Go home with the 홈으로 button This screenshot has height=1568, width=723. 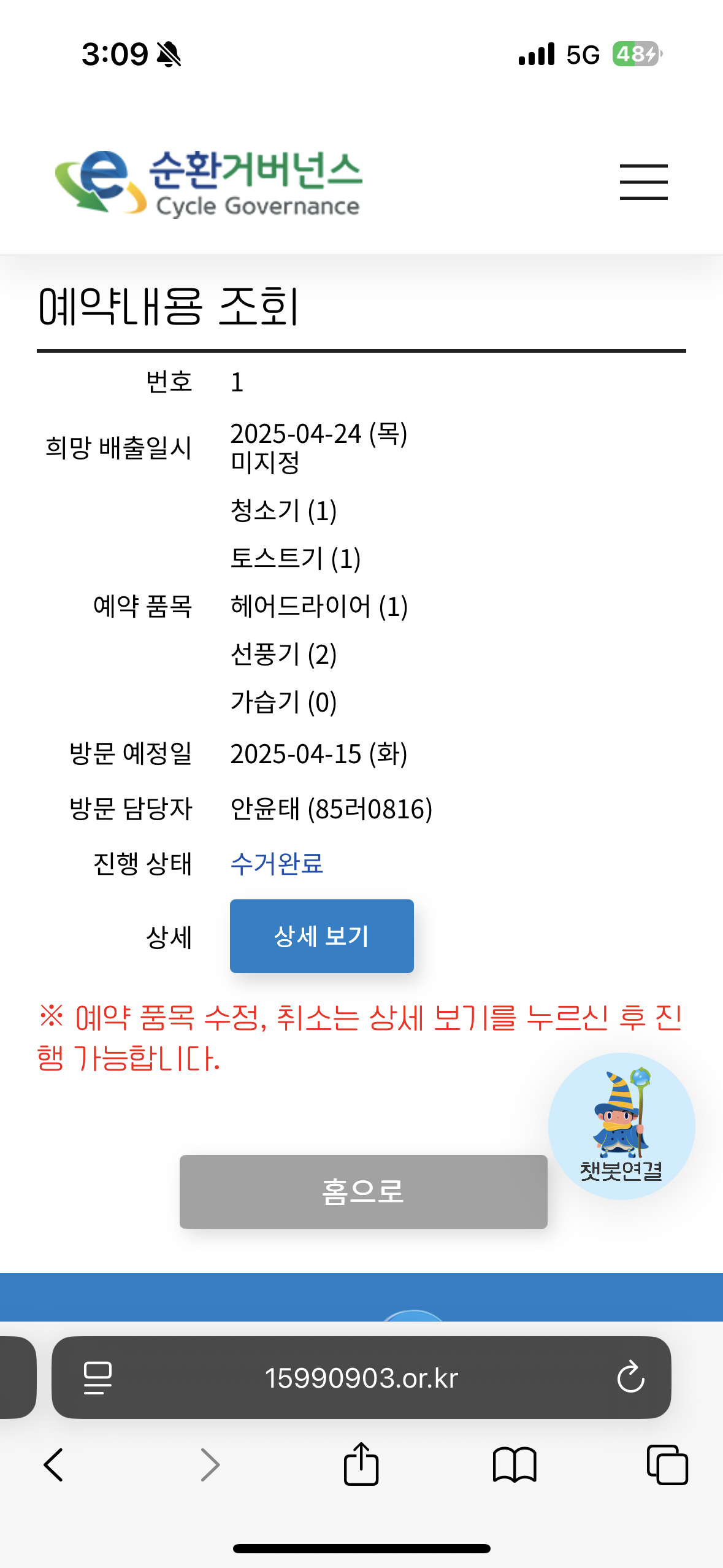click(363, 1191)
